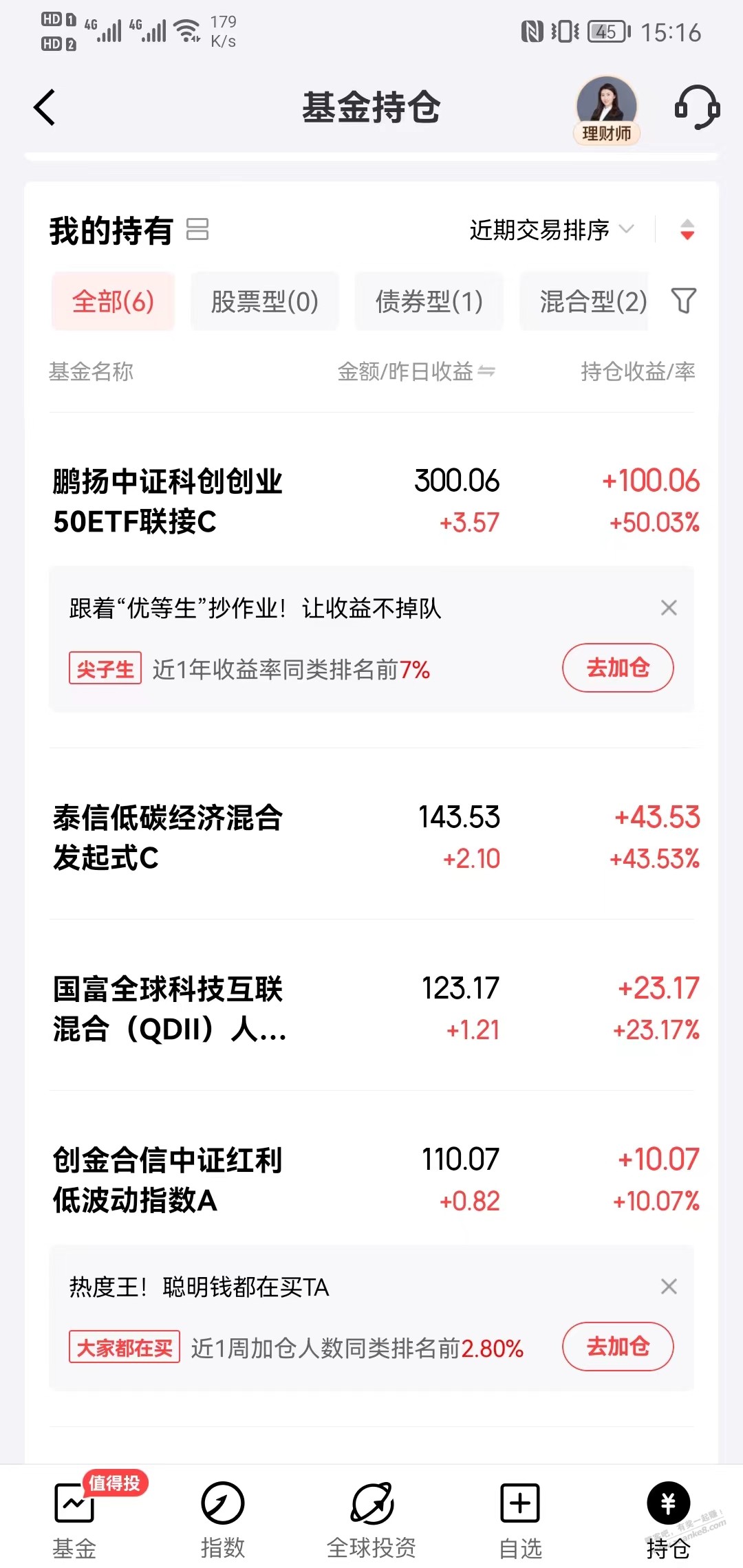
Task: Open 国富全球科技互联混合 fund
Action: [169, 1009]
